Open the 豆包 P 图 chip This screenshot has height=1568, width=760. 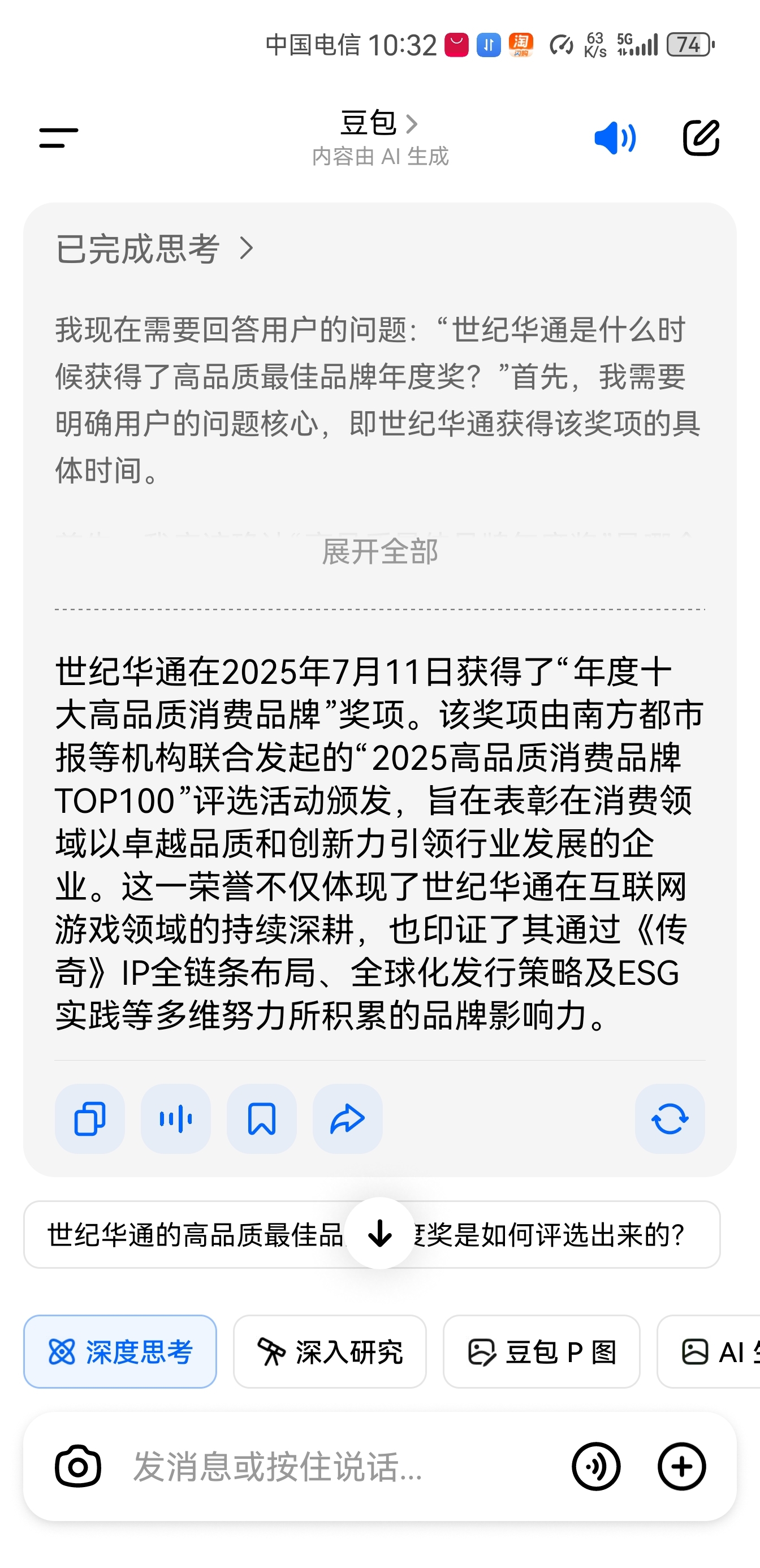(542, 1351)
